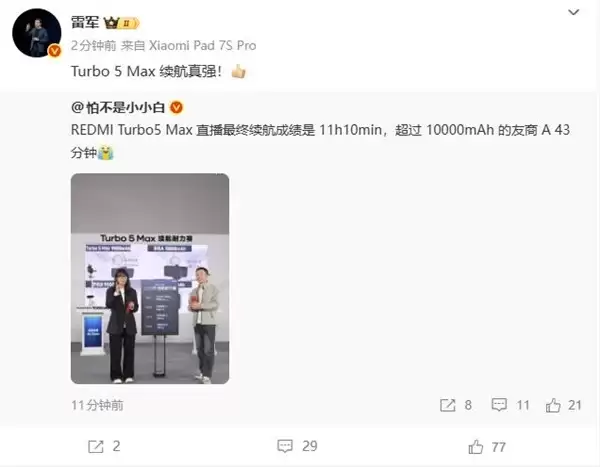This screenshot has width=600, height=467.
Task: Open @怕不是小小白 profile link
Action: click(119, 107)
